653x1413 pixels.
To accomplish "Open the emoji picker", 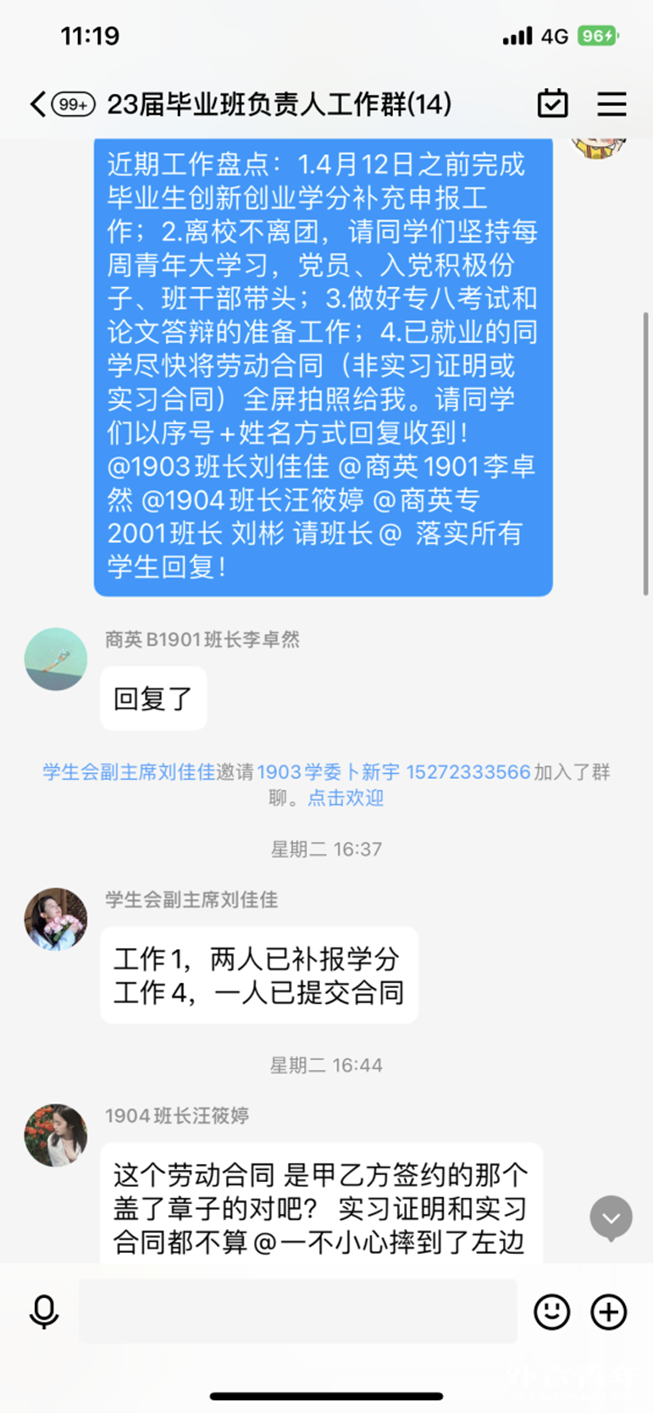I will pos(551,1311).
